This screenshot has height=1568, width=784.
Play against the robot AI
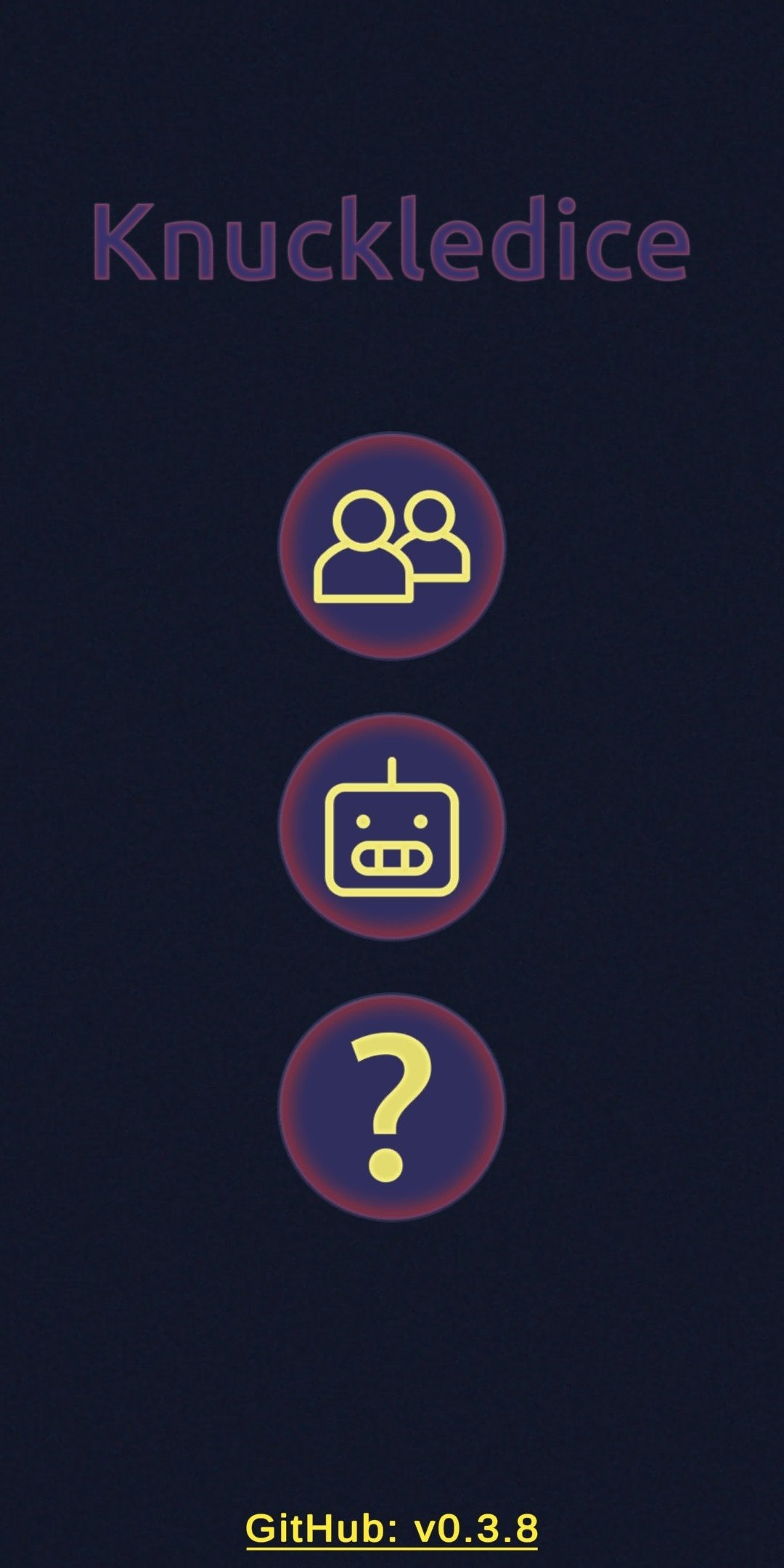392,827
